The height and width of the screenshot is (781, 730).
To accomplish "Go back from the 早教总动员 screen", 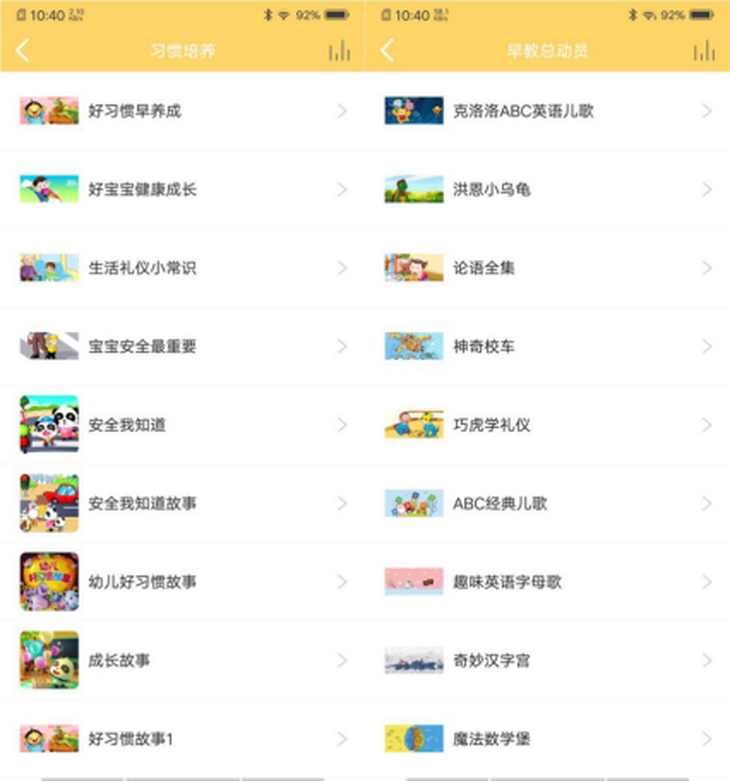I will (388, 51).
